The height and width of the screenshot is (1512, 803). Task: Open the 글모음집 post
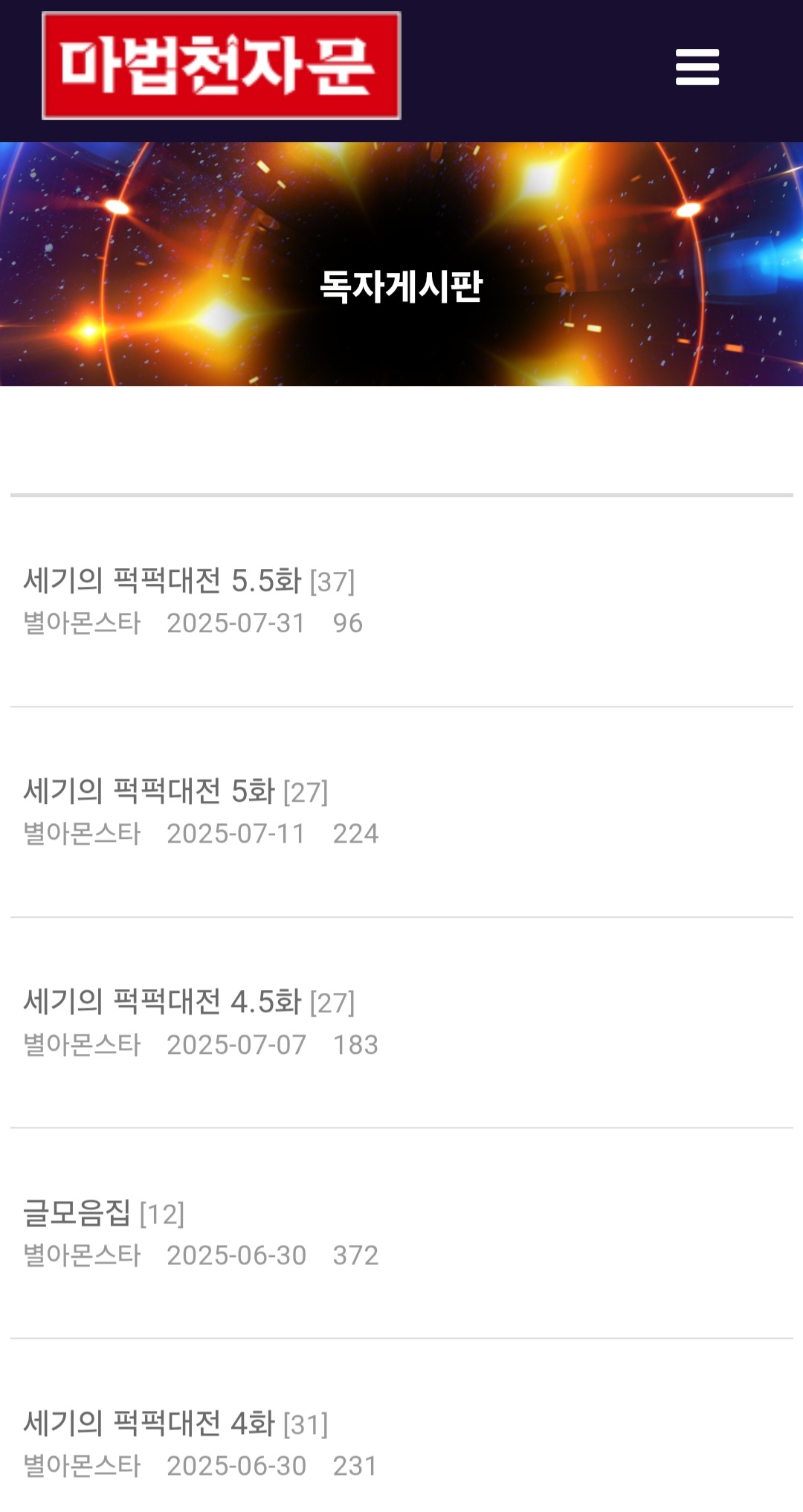tap(74, 1209)
